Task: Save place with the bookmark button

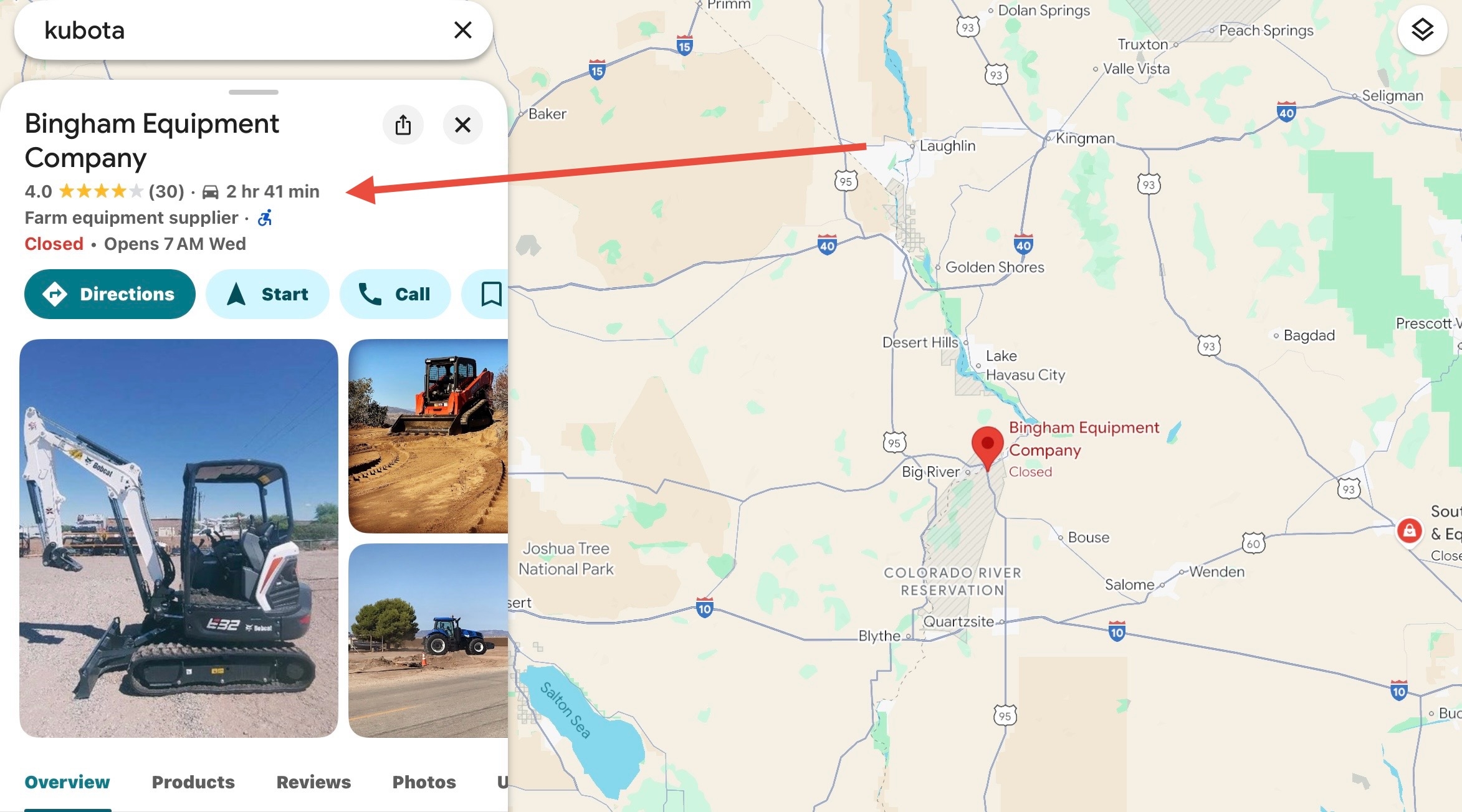Action: 490,294
